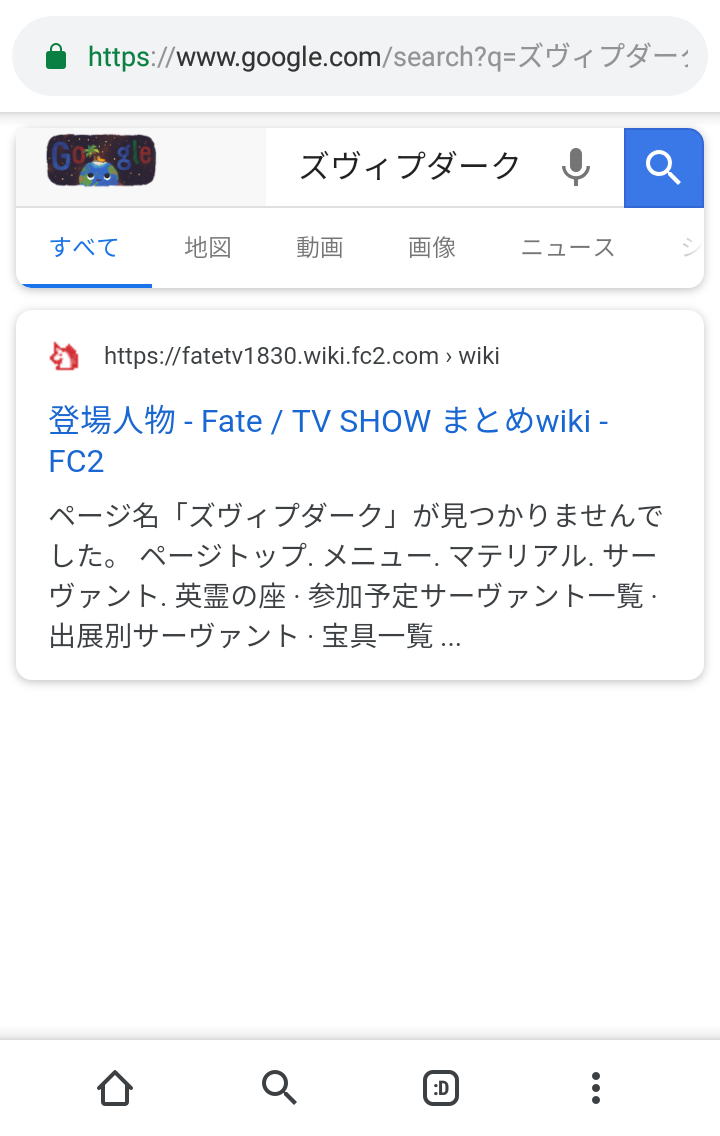Open the browser tabs switcher
Screen dimensions: 720x1136
[440, 1087]
